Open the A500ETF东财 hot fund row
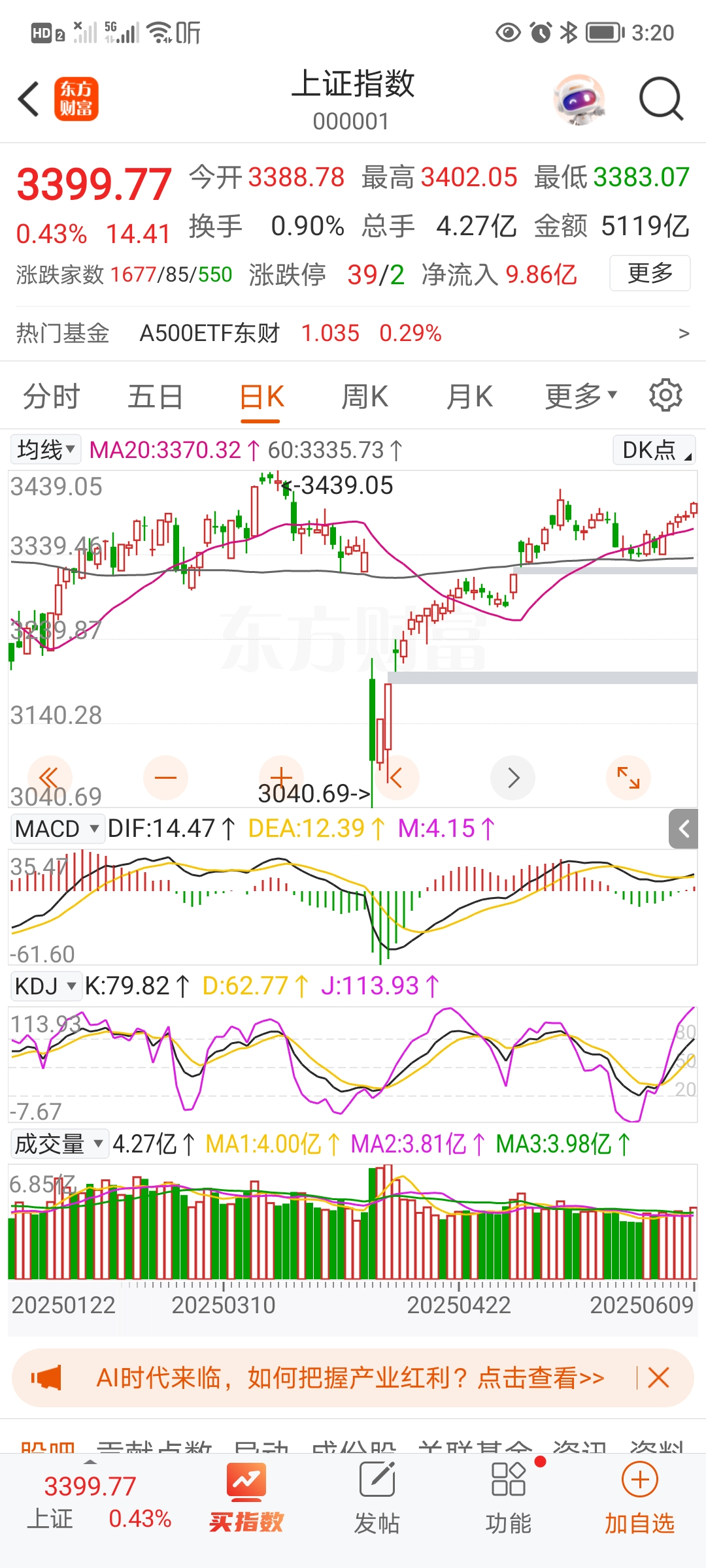Image resolution: width=706 pixels, height=1568 pixels. [353, 333]
